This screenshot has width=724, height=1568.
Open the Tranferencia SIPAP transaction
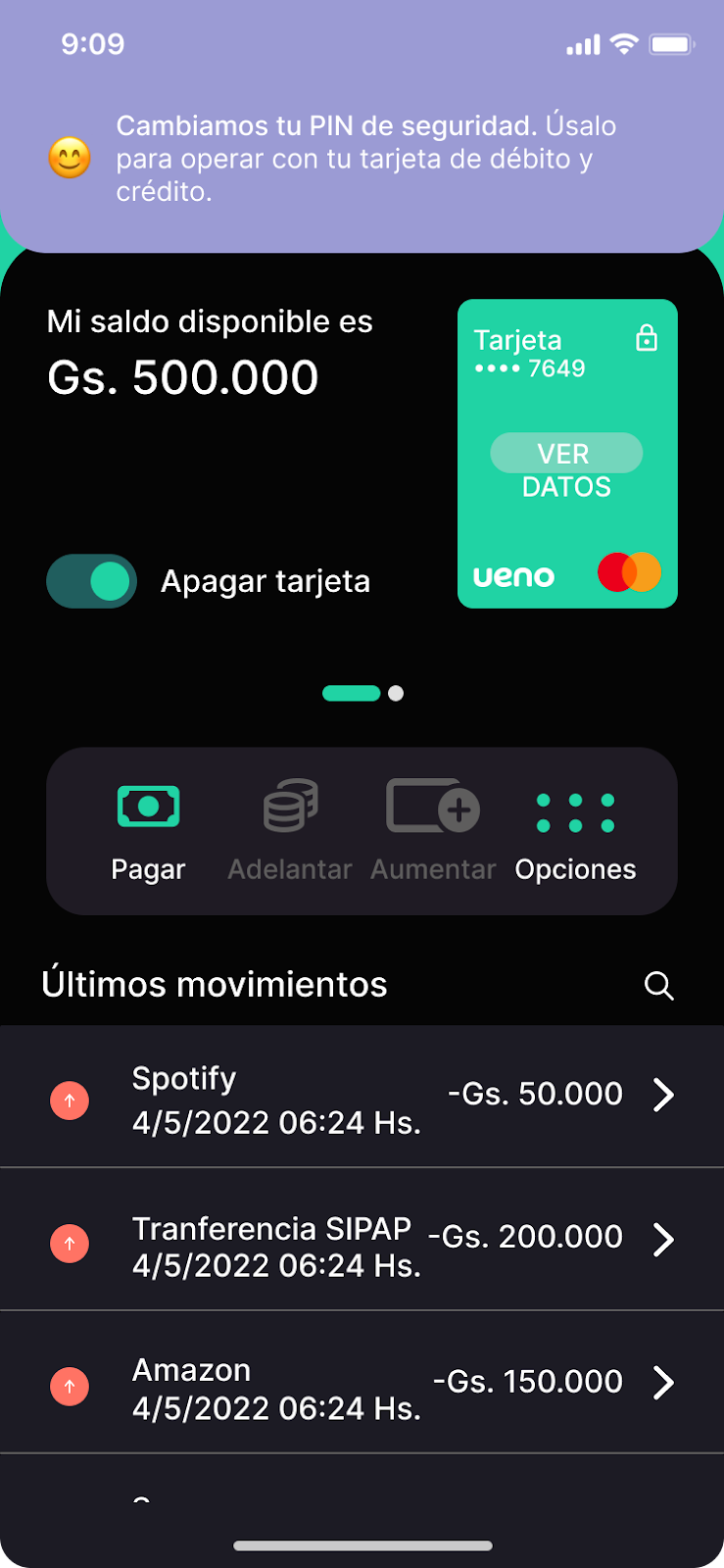coord(362,1240)
